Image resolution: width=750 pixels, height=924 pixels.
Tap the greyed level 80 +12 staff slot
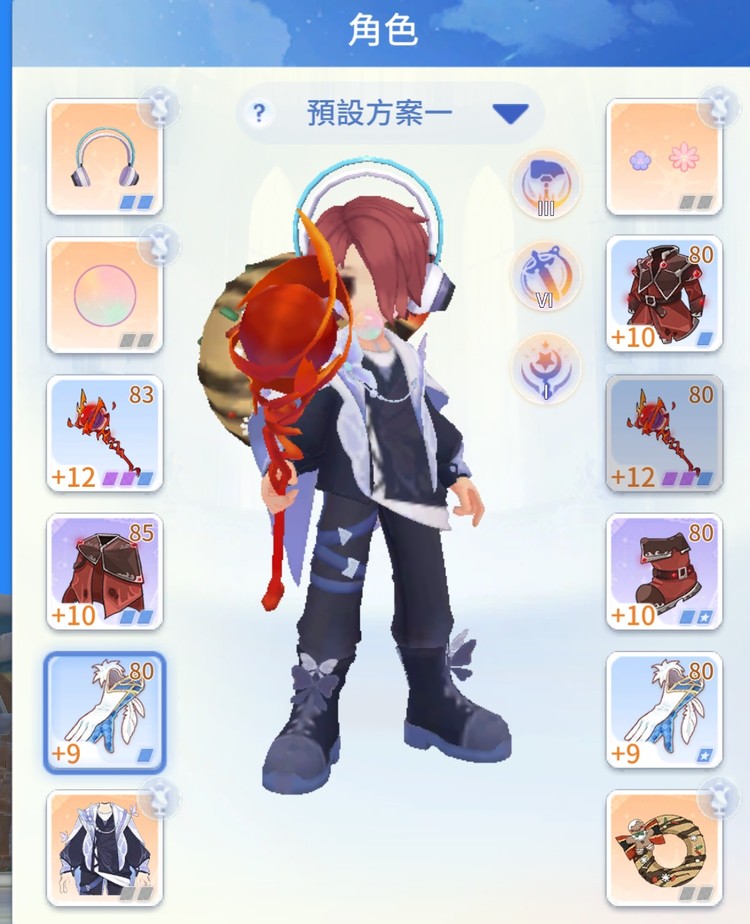[x=664, y=433]
